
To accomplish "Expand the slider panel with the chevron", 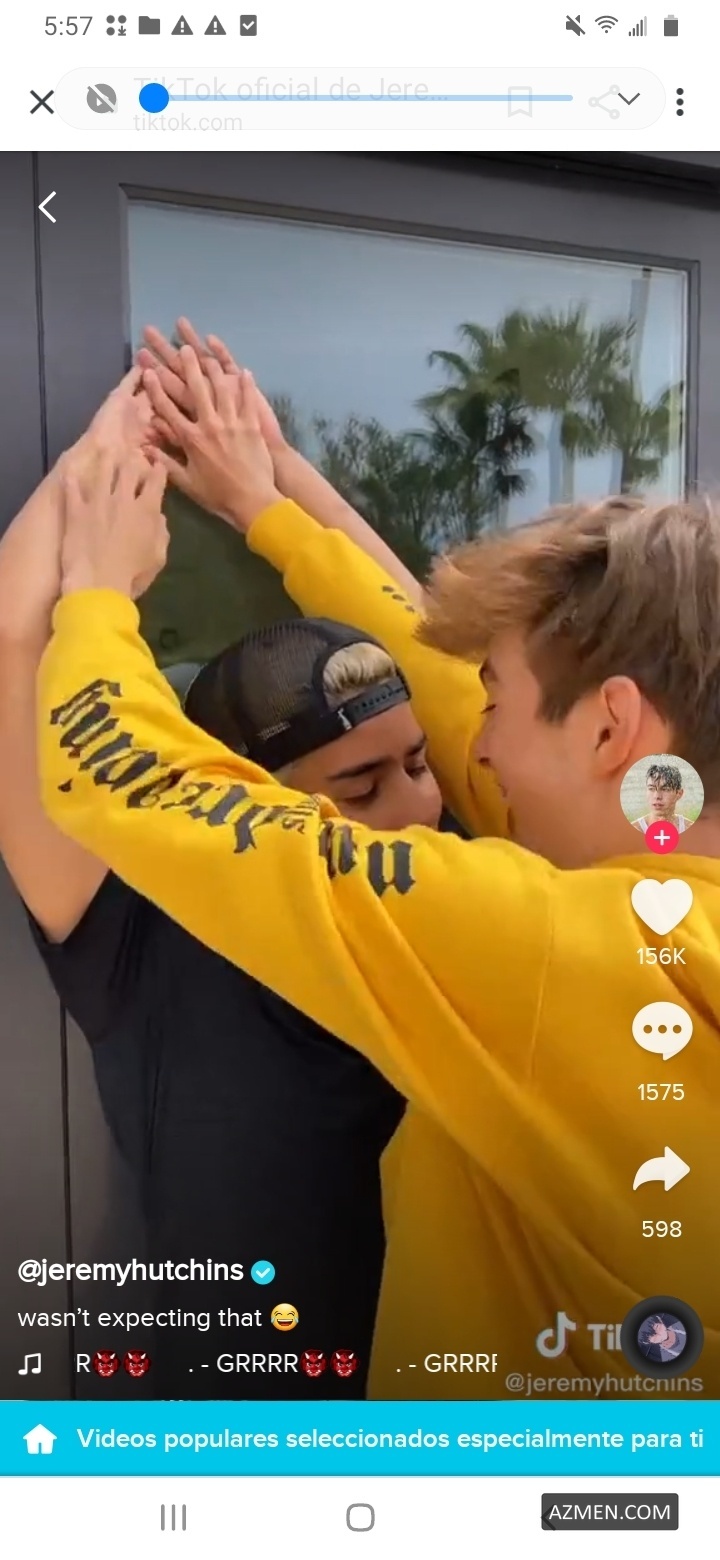I will tap(628, 98).
